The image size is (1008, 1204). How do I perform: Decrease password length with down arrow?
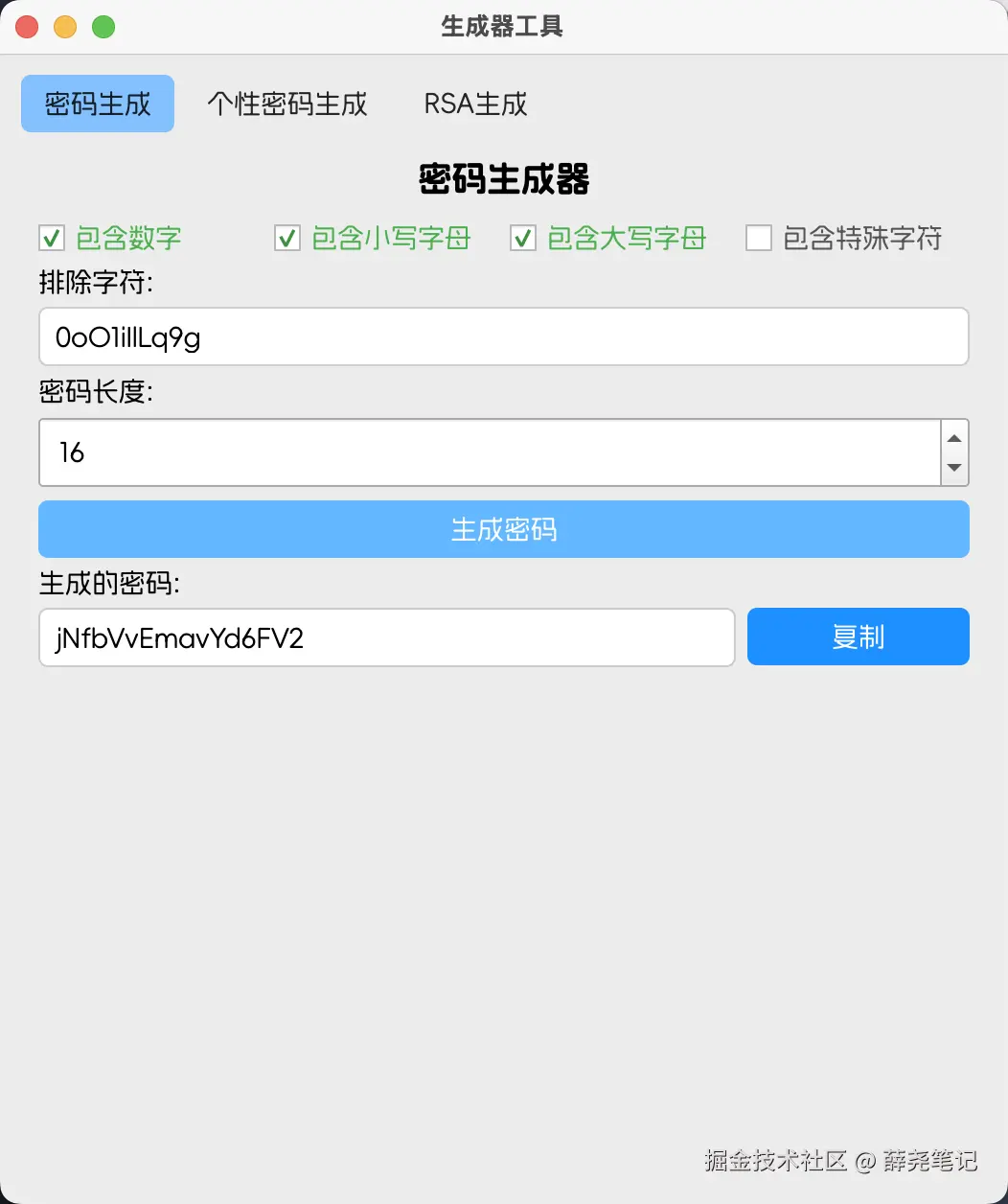point(953,468)
